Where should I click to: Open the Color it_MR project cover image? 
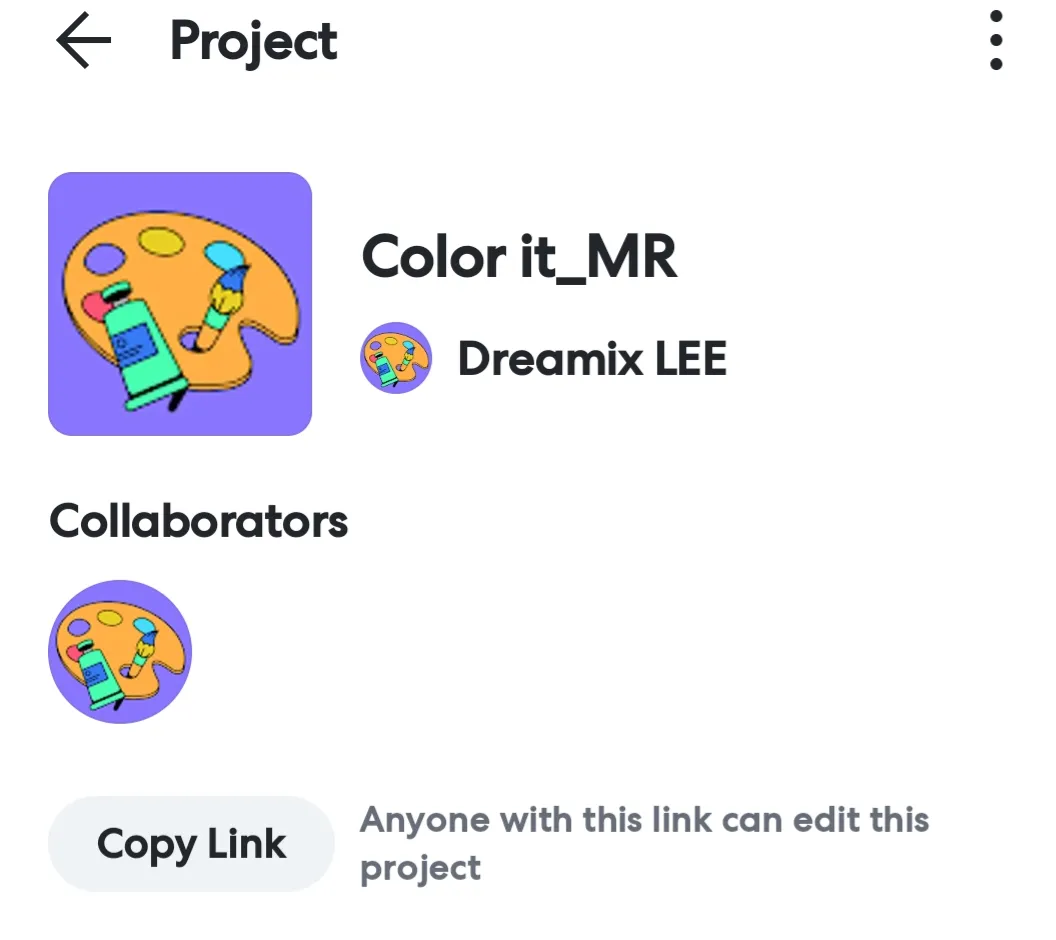coord(180,304)
